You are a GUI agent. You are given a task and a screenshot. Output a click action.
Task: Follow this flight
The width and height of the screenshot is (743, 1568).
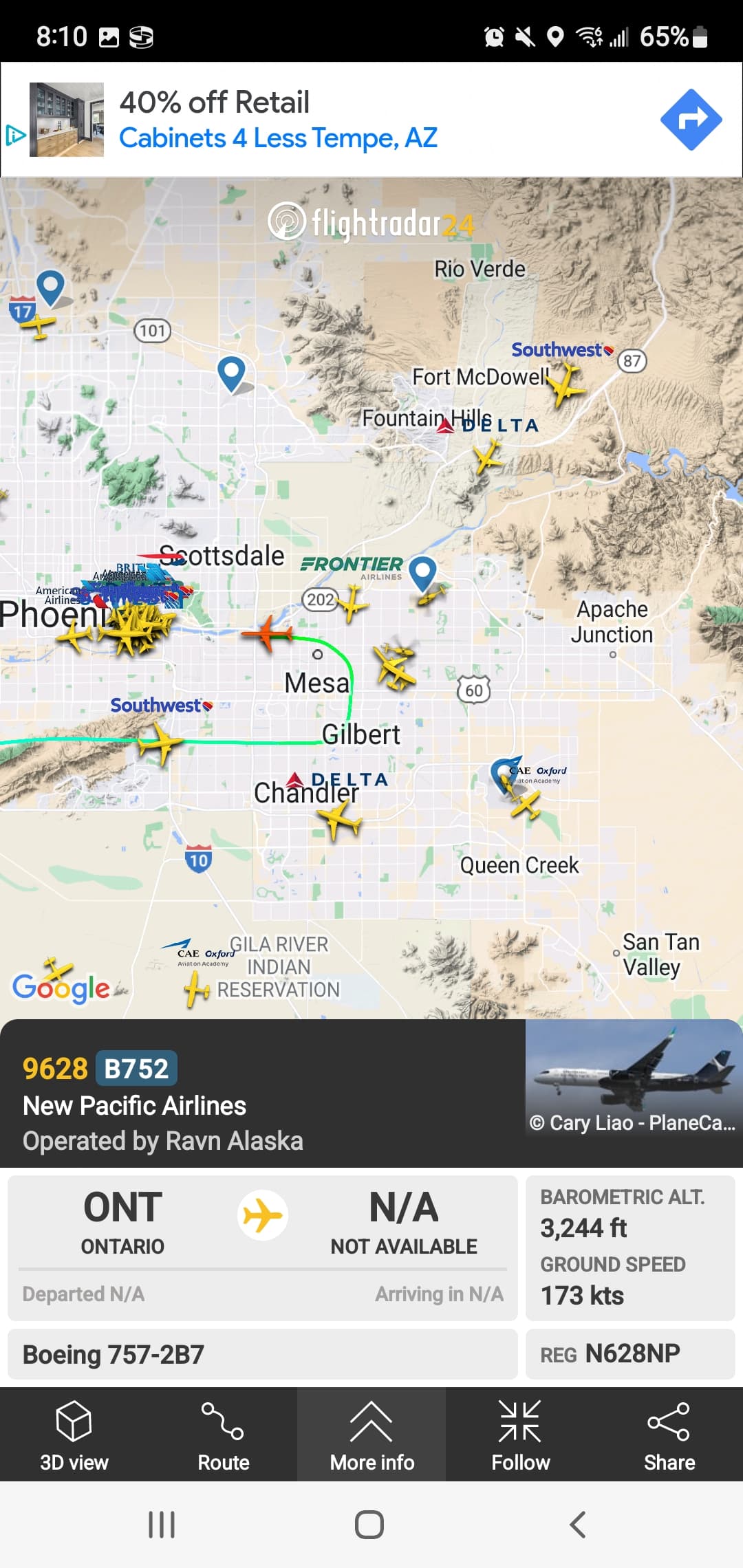tap(520, 1435)
